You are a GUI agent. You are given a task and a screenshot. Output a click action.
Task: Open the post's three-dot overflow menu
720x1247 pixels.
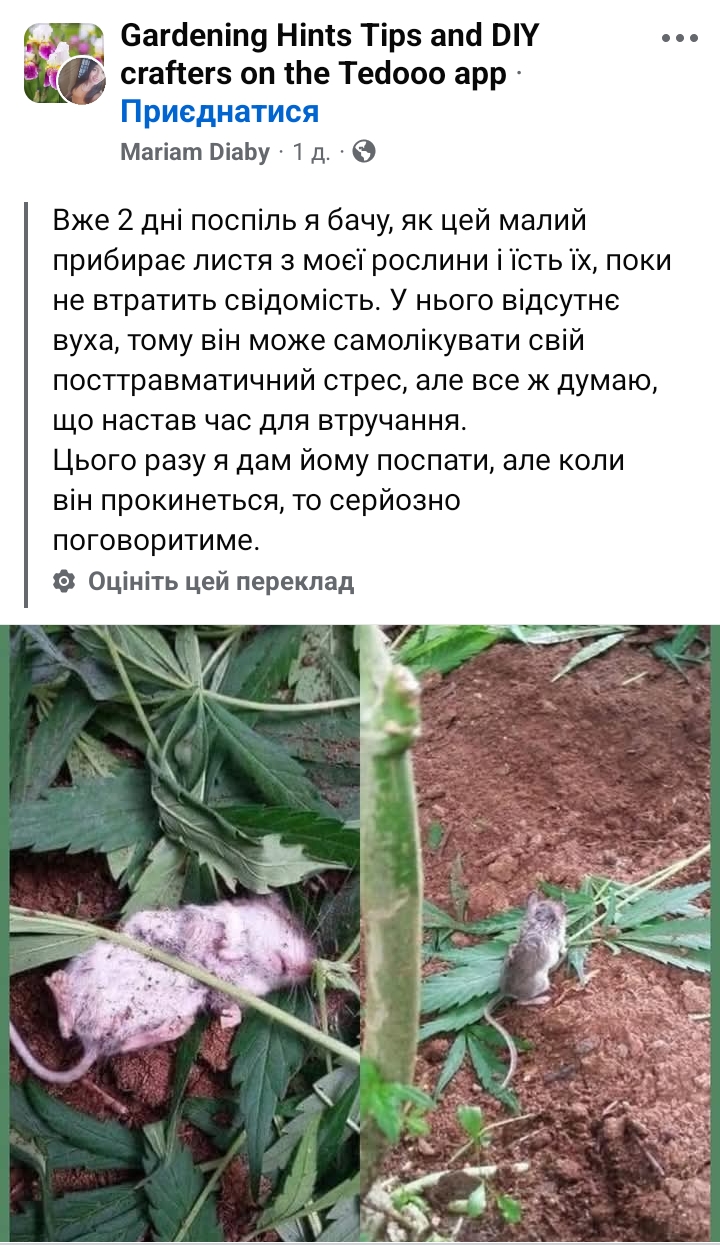click(680, 38)
